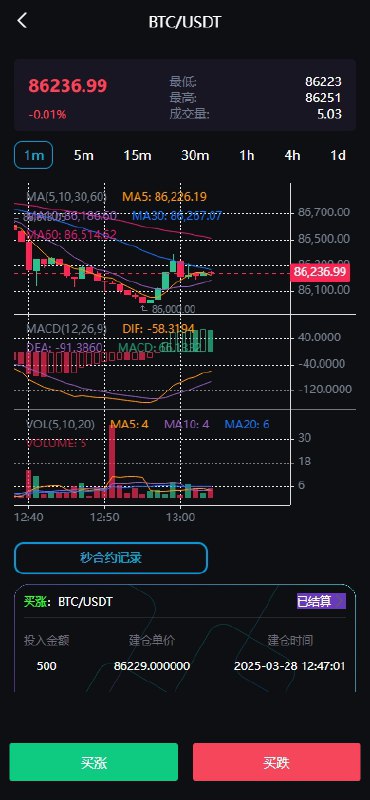Switch to the 5m interval
The width and height of the screenshot is (370, 800).
click(84, 155)
